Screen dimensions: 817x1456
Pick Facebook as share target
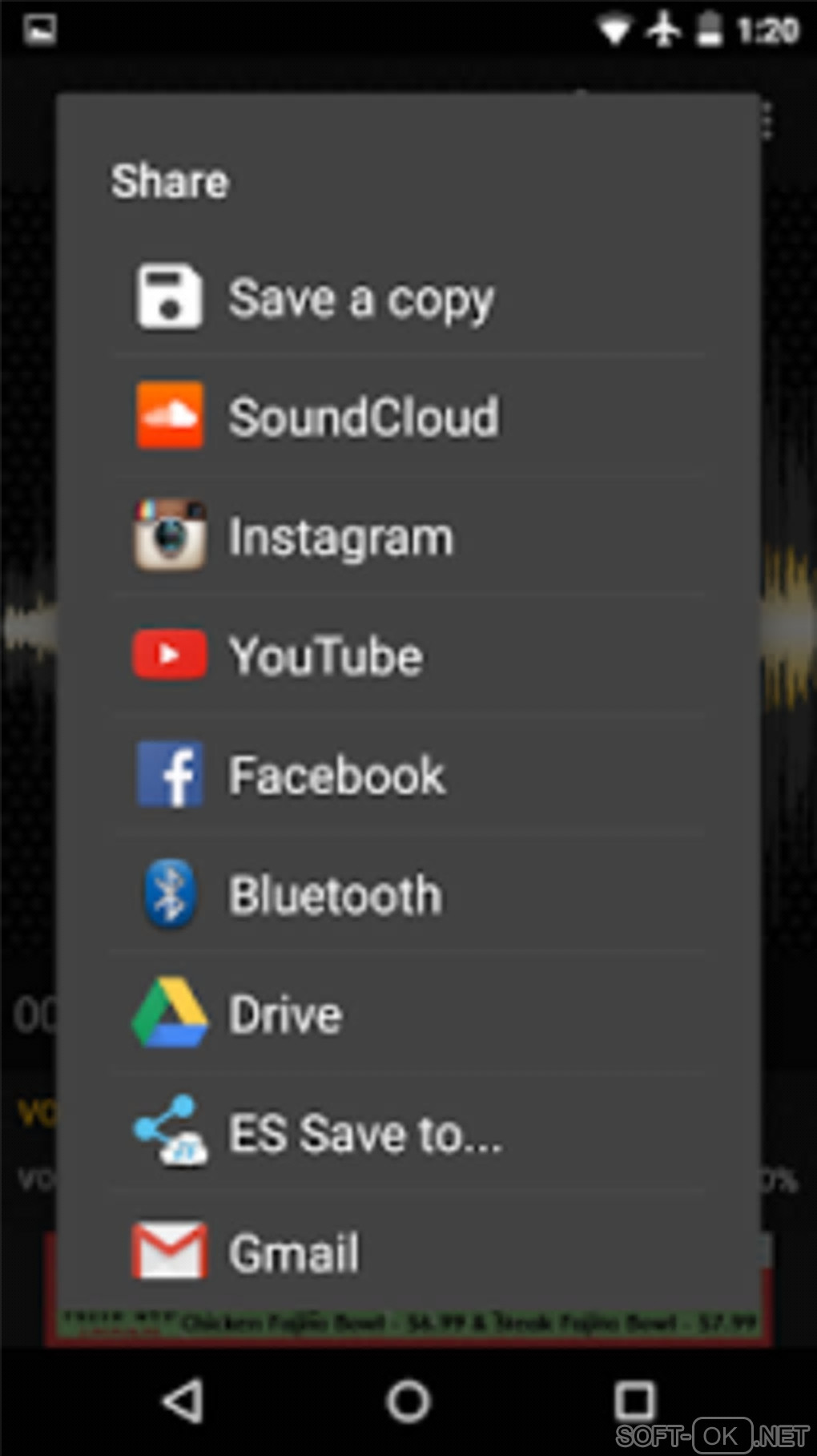336,775
